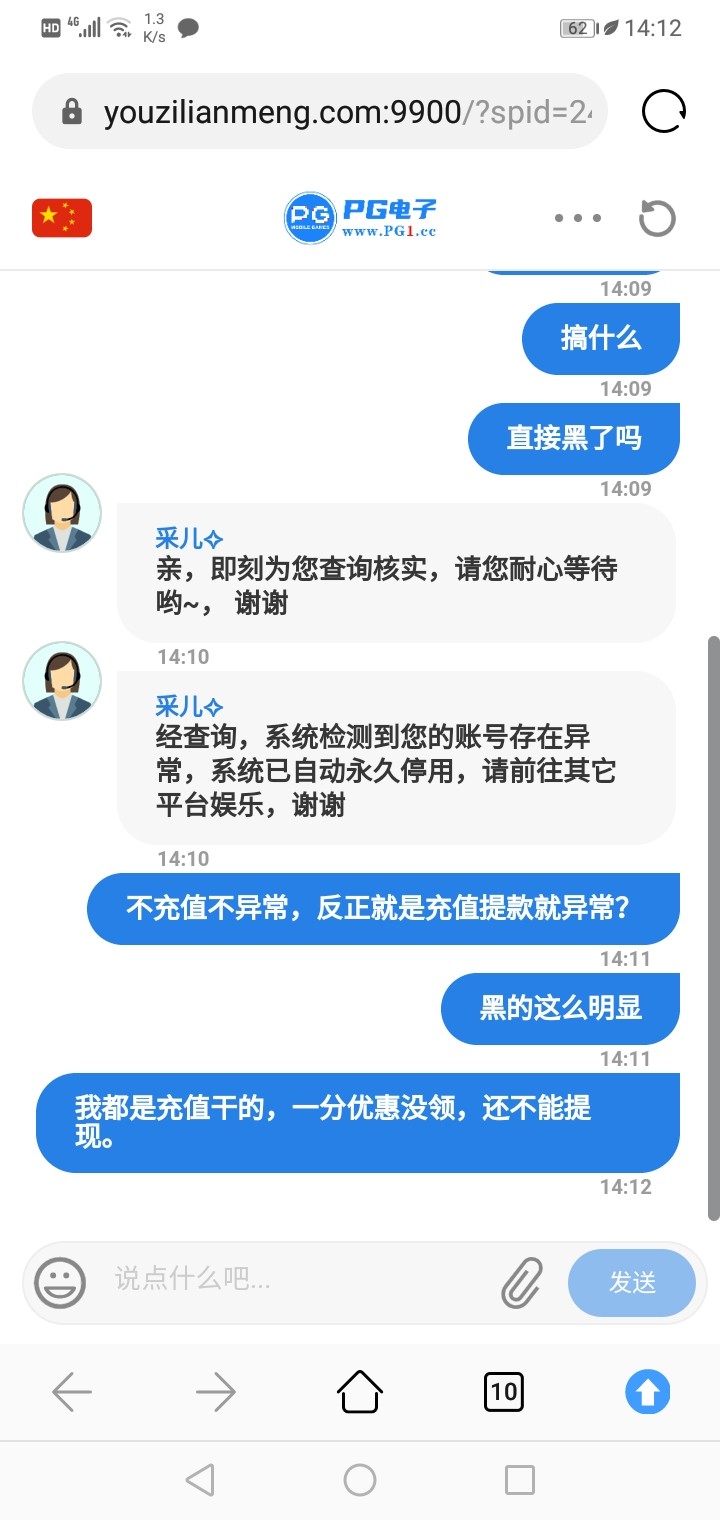Image resolution: width=720 pixels, height=1520 pixels.
Task: Show recent apps with the square button
Action: (x=520, y=1479)
